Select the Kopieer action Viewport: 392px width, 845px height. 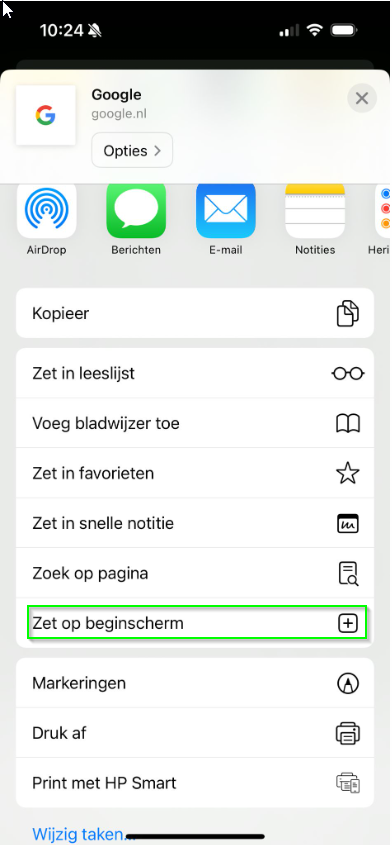(195, 313)
